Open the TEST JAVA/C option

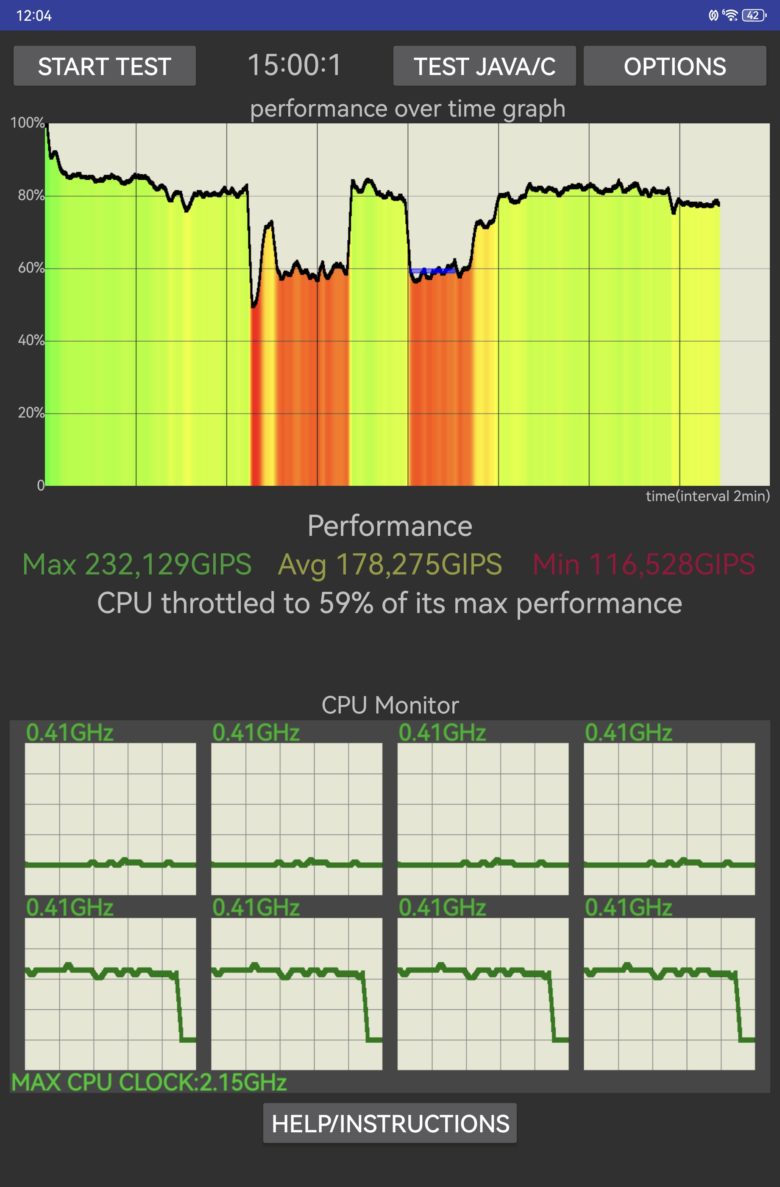click(x=485, y=66)
